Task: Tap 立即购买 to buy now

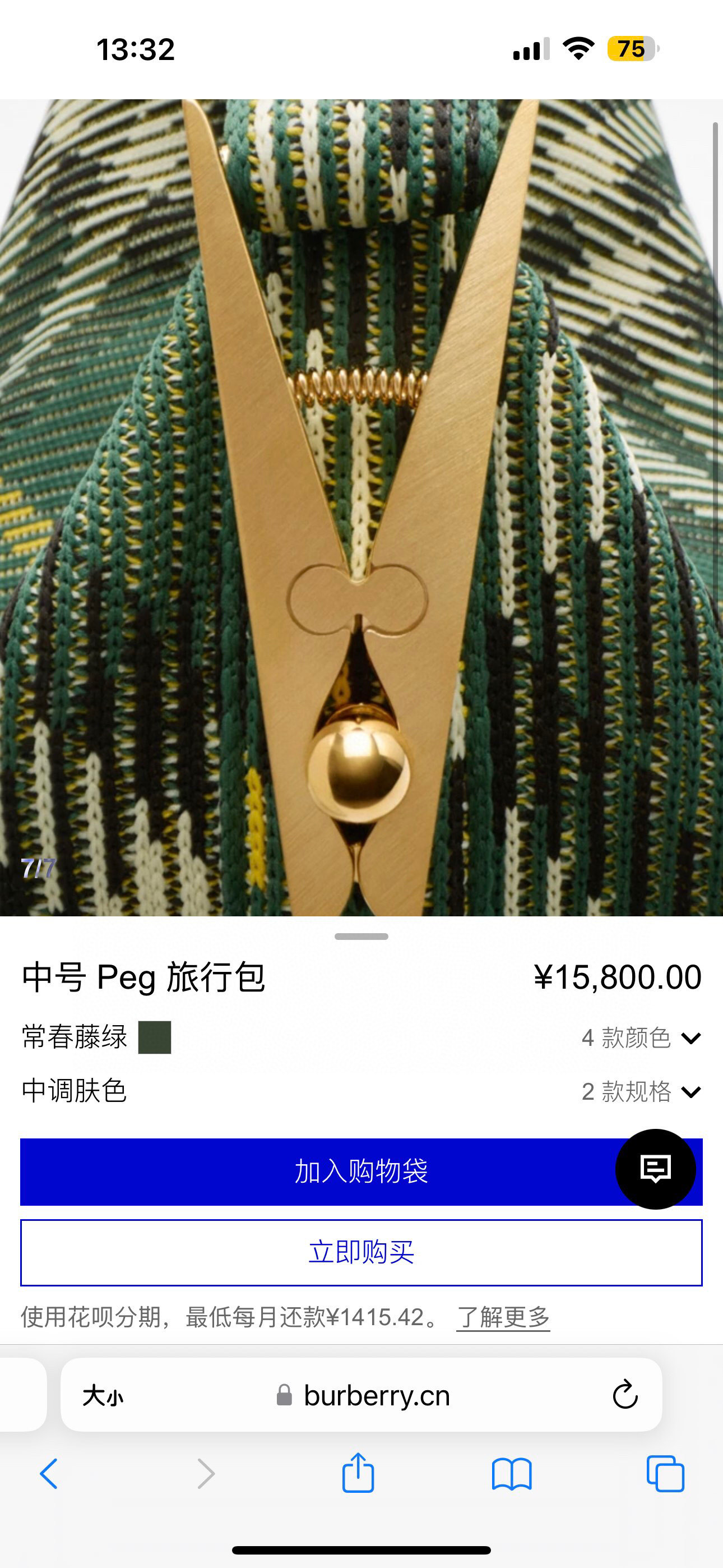Action: pyautogui.click(x=361, y=1253)
